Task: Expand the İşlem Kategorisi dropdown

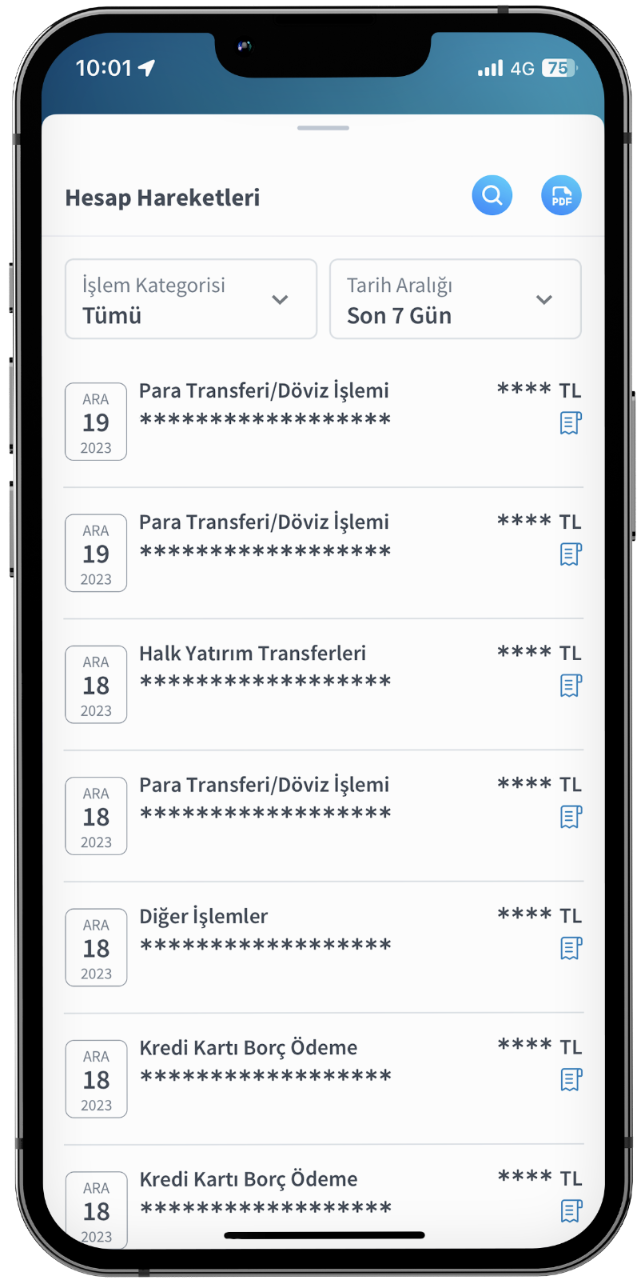Action: [191, 299]
